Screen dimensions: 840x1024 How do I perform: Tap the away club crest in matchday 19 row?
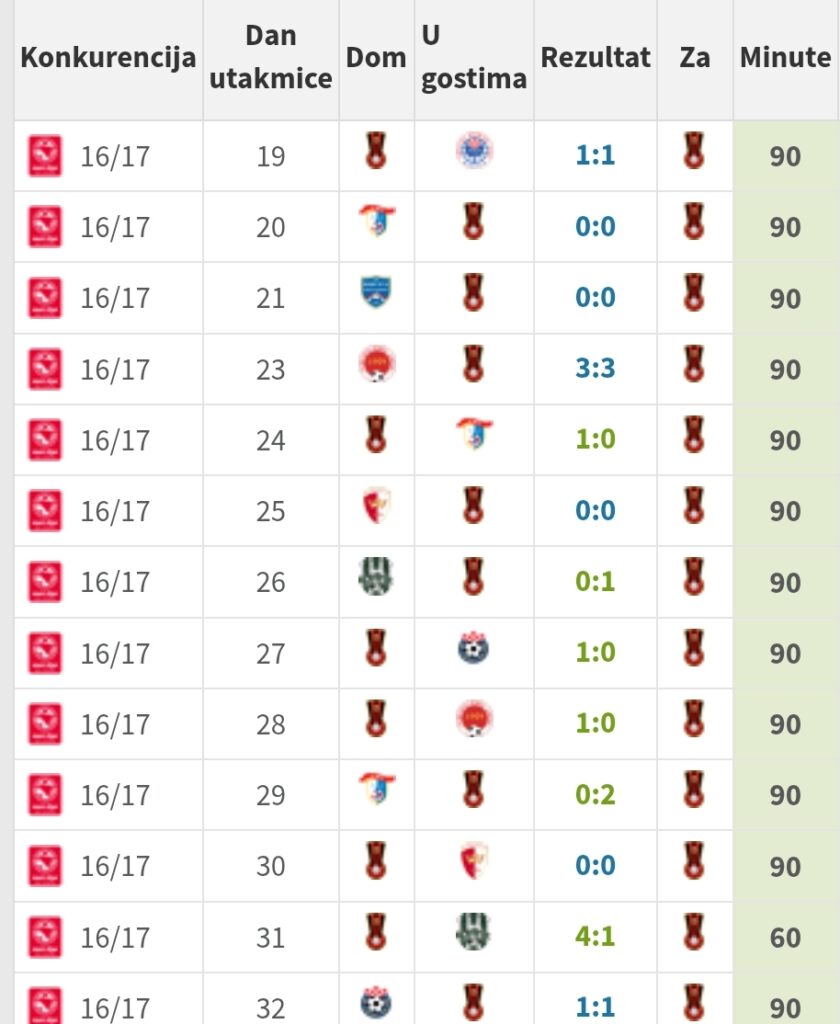[x=474, y=152]
